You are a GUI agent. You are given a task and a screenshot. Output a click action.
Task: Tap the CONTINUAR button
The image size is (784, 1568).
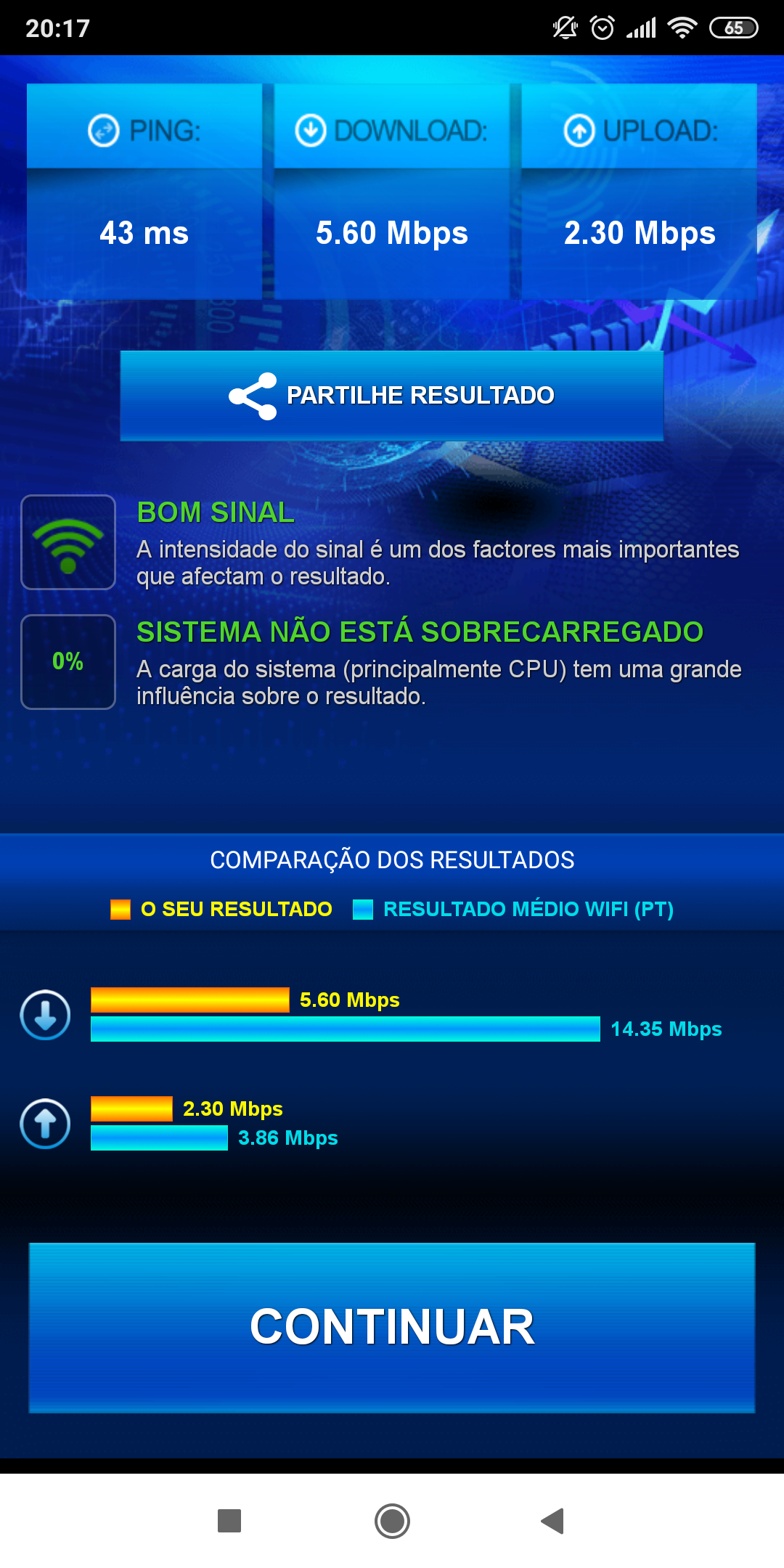392,1327
